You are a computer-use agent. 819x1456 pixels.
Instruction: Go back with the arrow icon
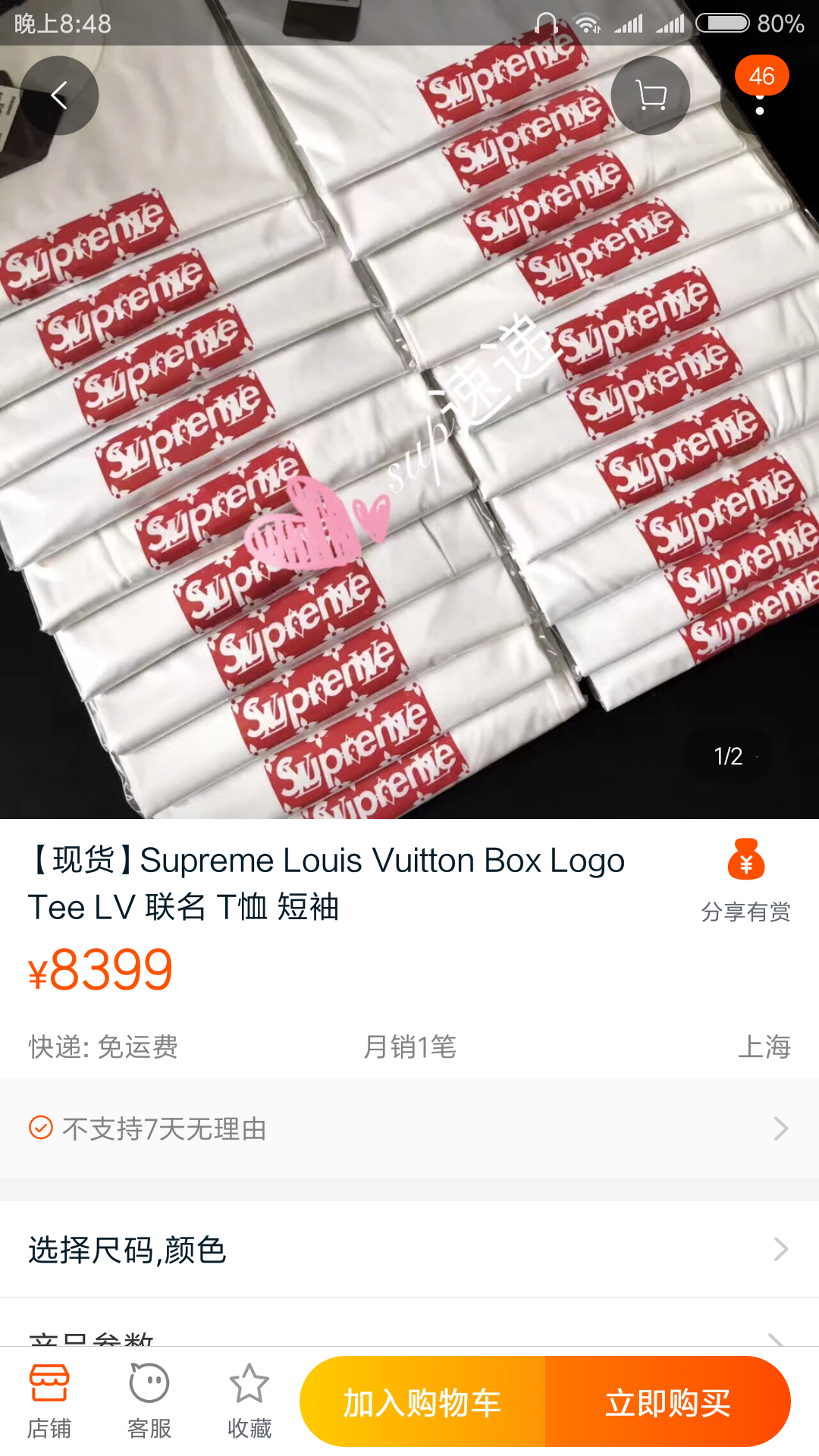59,96
